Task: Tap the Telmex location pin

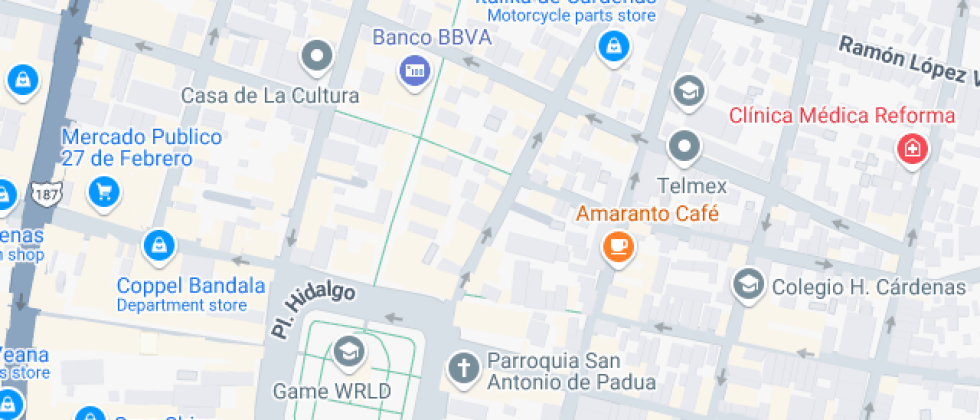Action: pyautogui.click(x=685, y=146)
